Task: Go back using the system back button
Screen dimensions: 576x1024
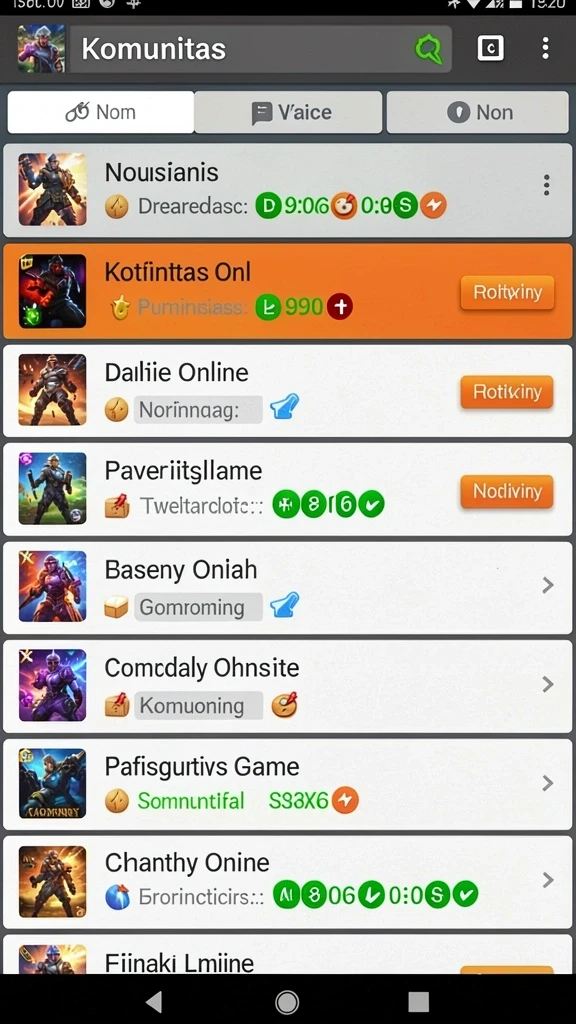Action: coord(154,1001)
